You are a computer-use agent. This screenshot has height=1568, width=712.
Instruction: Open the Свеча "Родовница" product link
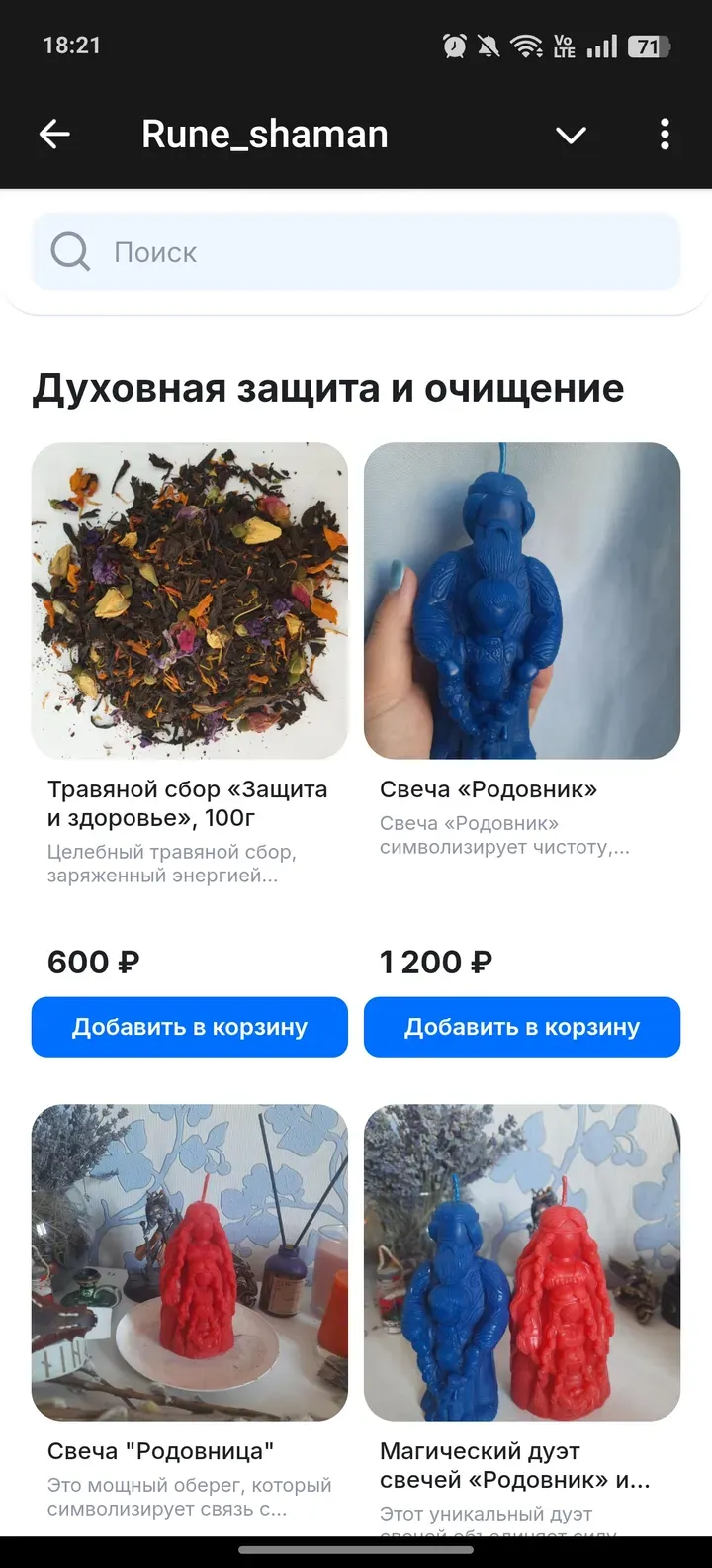(x=161, y=1451)
